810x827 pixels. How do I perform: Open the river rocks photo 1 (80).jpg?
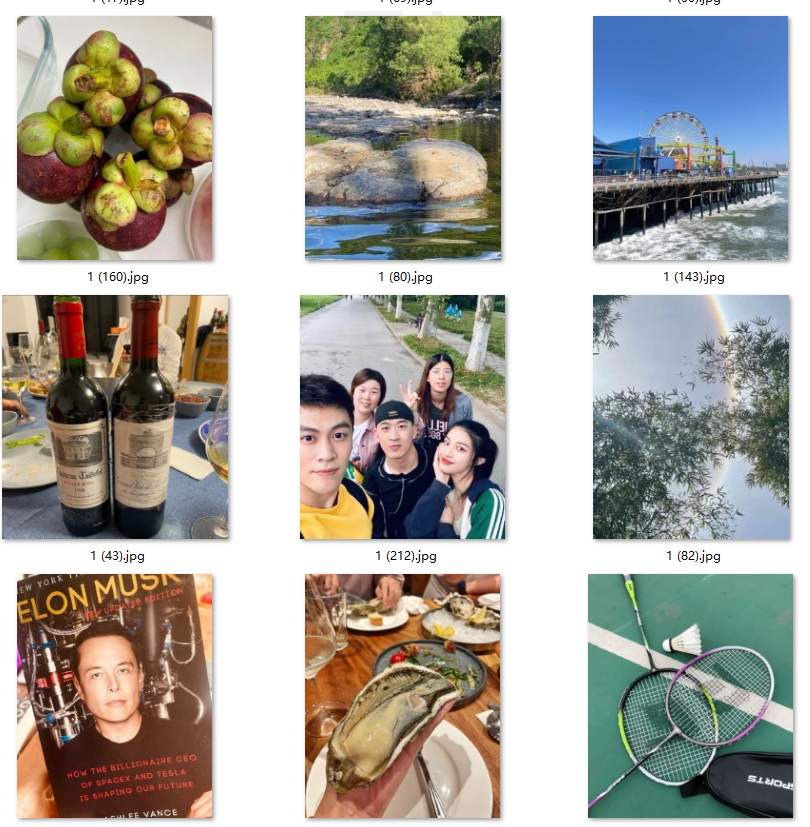[403, 138]
